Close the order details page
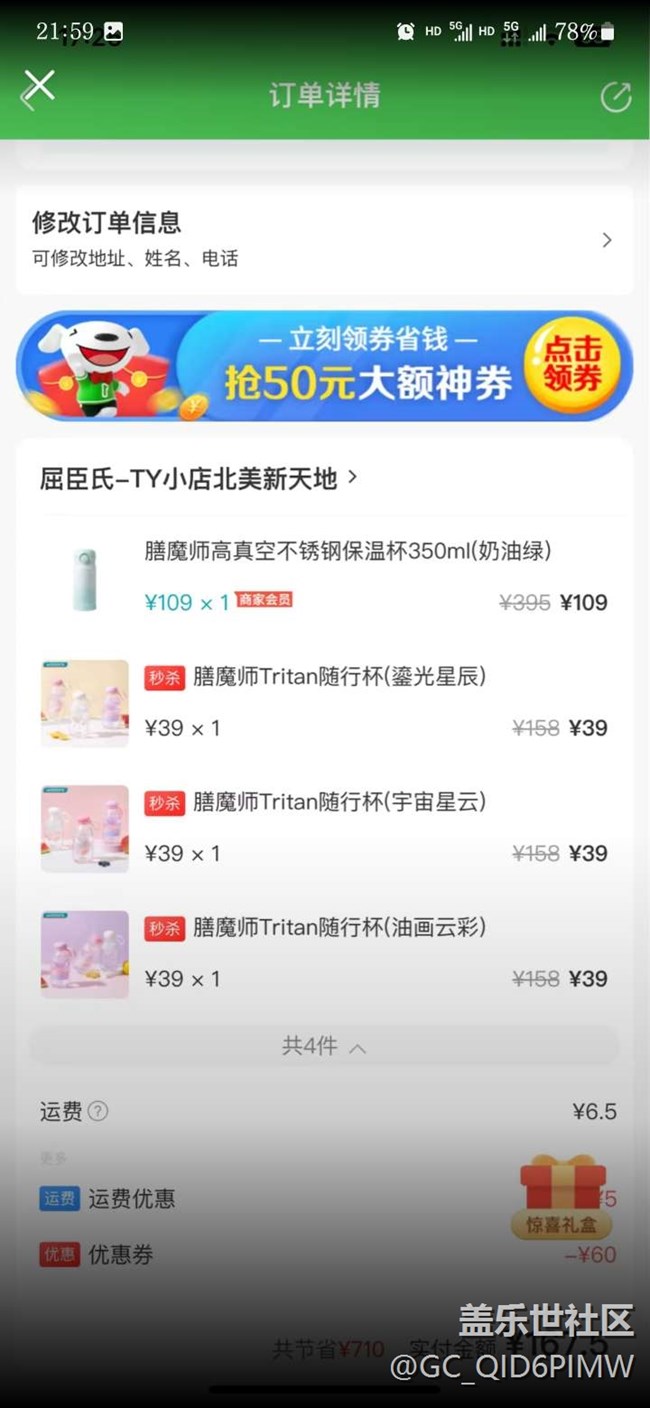 [38, 87]
